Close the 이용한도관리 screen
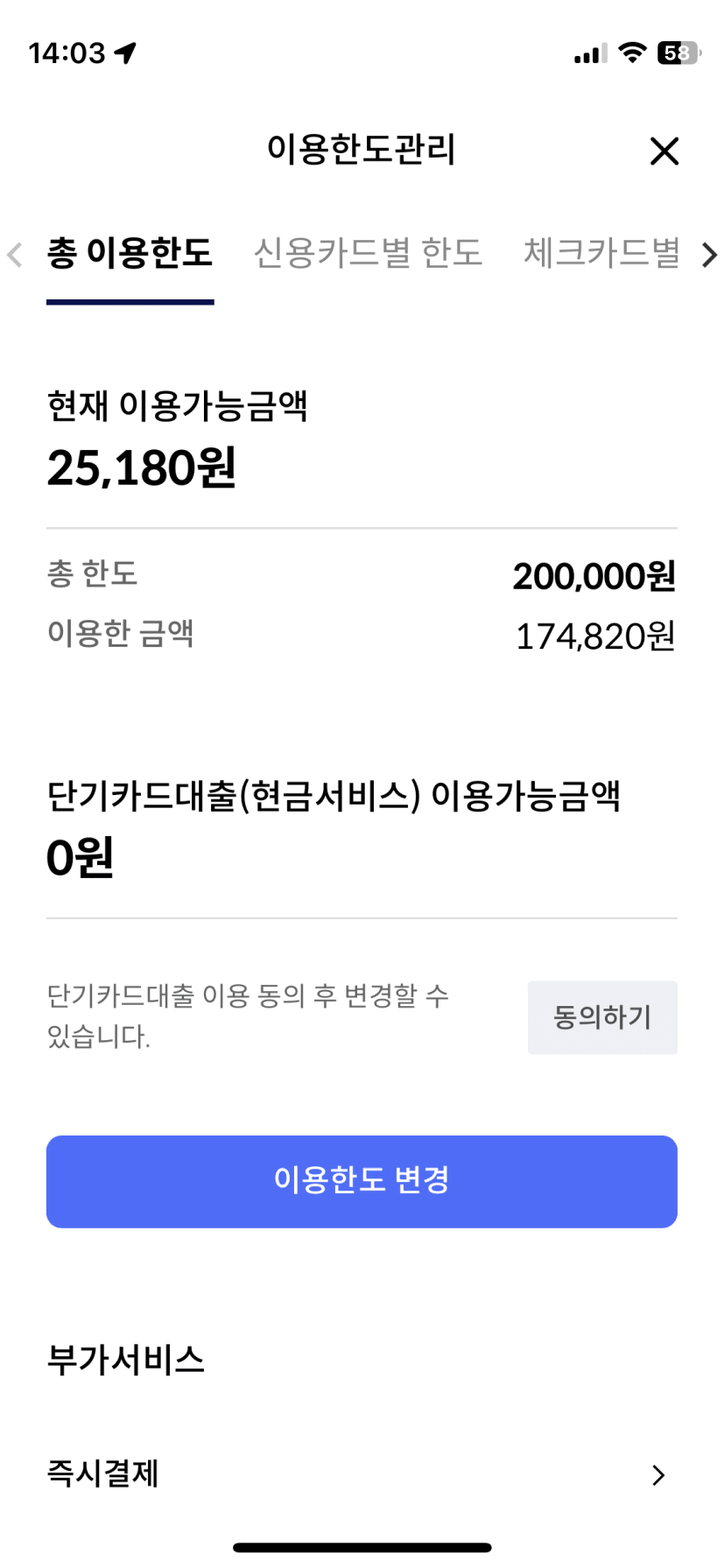 (664, 151)
